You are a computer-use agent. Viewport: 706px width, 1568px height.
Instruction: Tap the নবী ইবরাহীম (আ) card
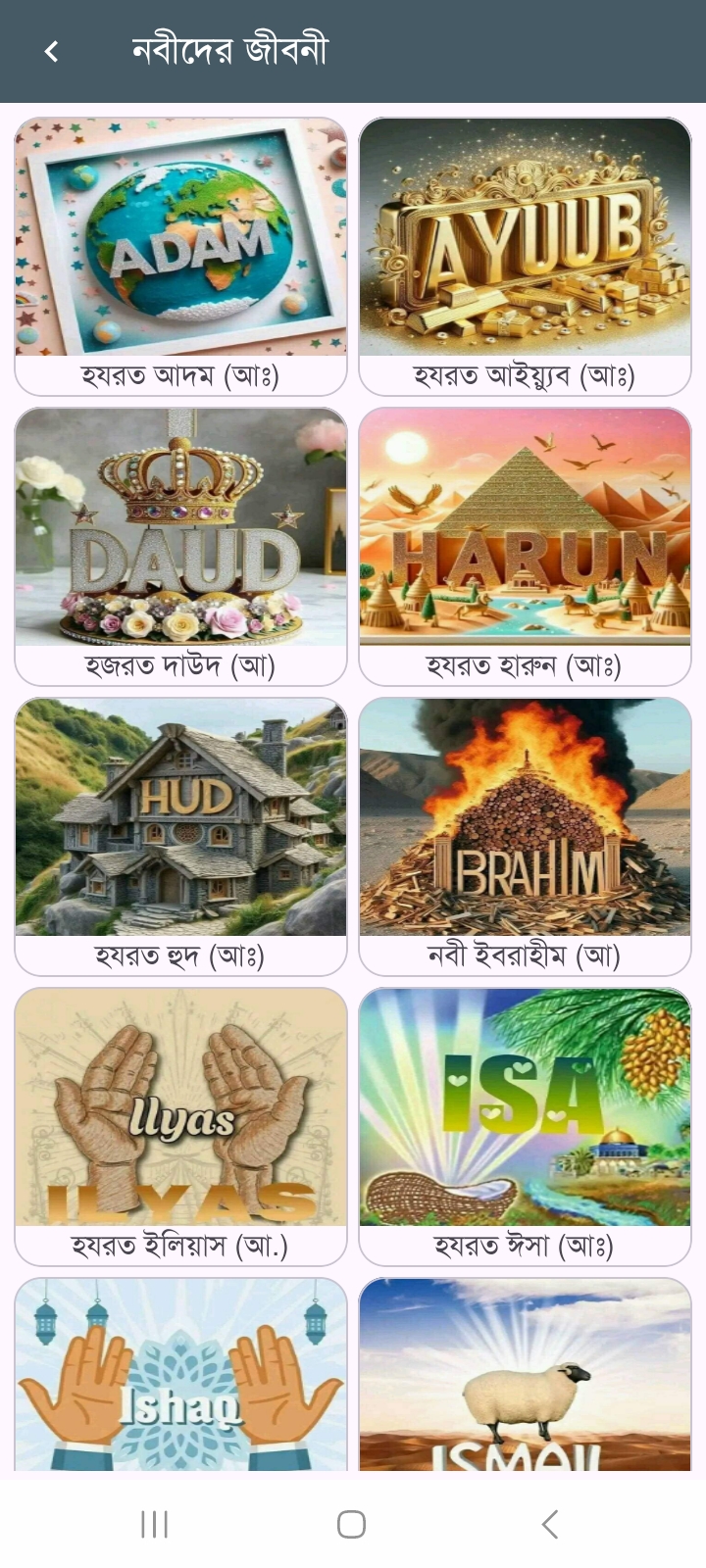pyautogui.click(x=525, y=837)
